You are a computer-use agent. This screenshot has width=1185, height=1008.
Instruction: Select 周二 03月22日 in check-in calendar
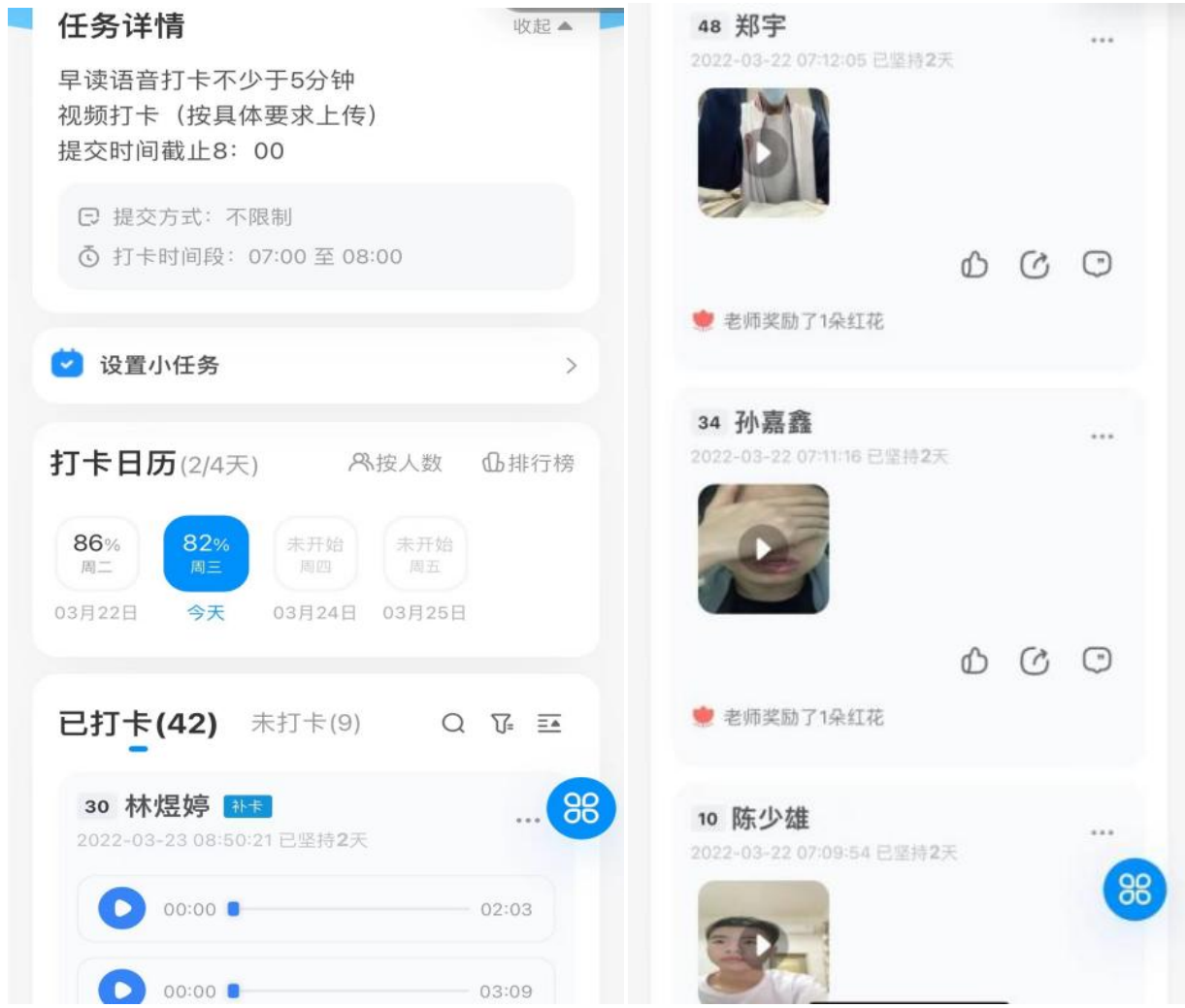coord(96,553)
